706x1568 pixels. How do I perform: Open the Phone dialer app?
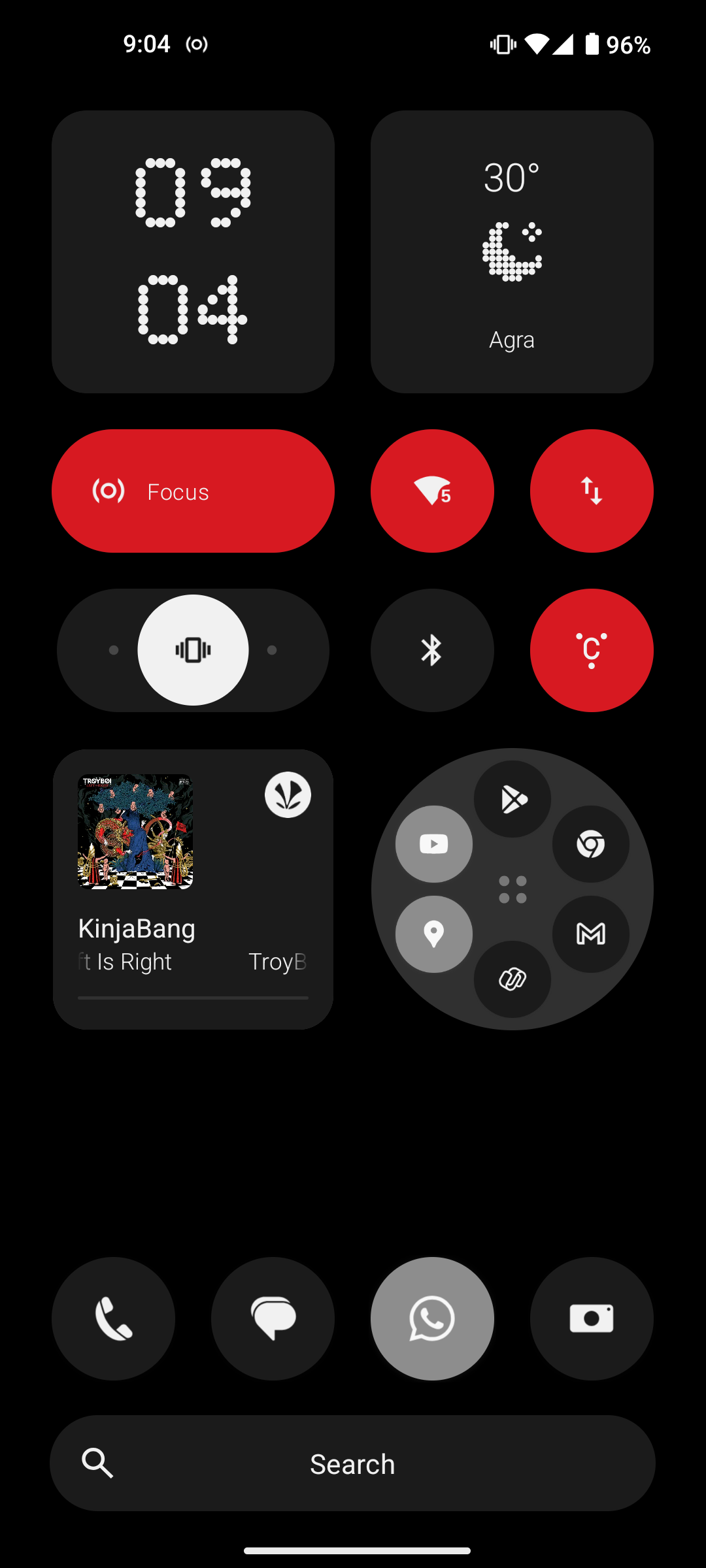click(113, 1318)
